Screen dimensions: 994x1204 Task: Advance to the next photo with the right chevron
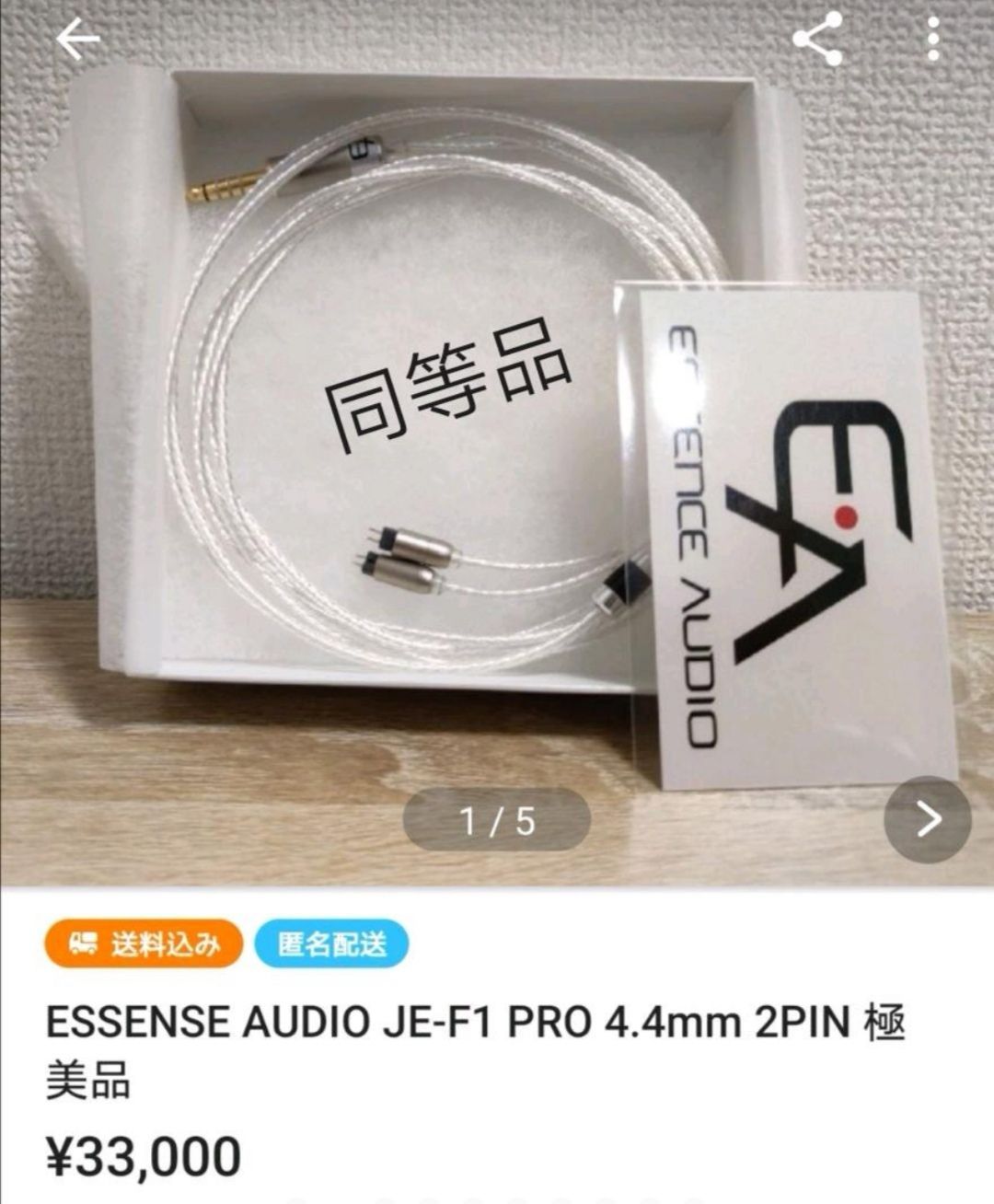coord(935,816)
